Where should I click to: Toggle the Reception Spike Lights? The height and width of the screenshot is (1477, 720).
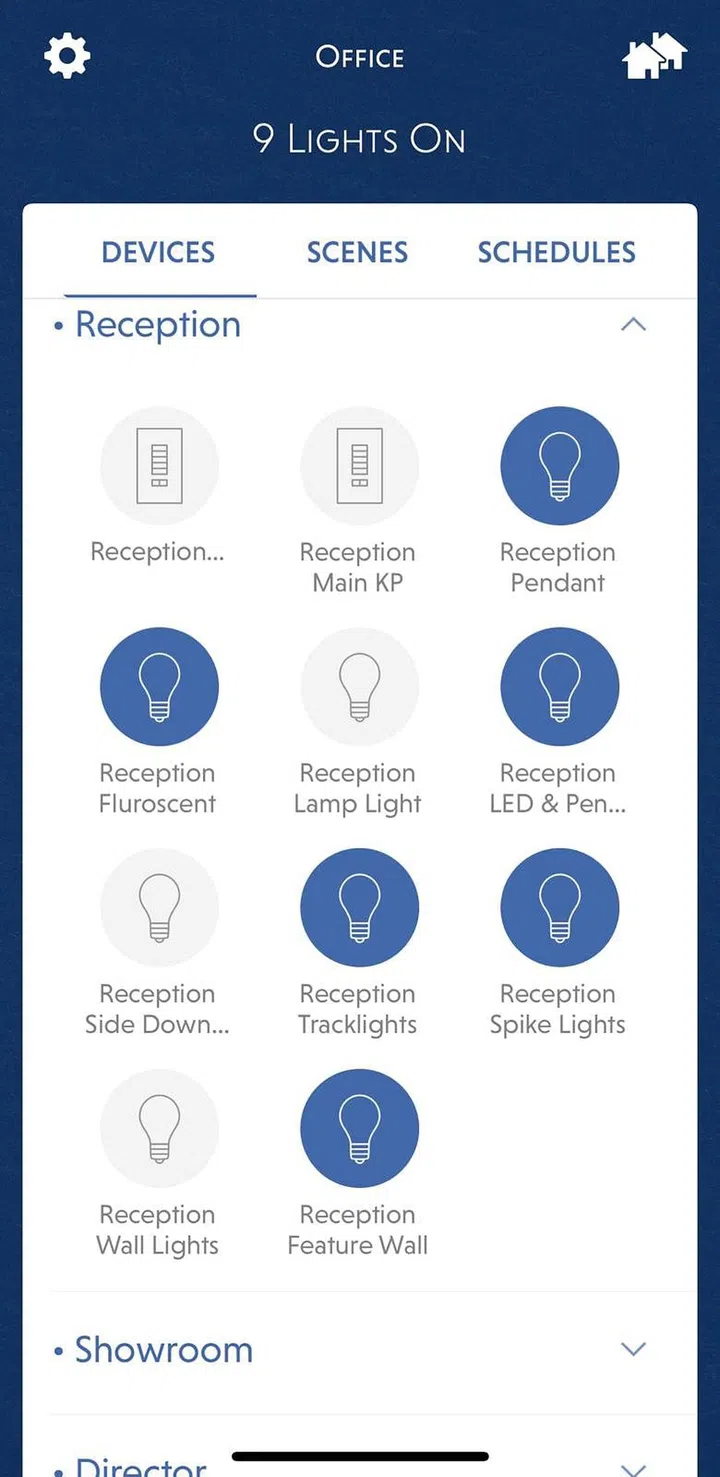[559, 908]
